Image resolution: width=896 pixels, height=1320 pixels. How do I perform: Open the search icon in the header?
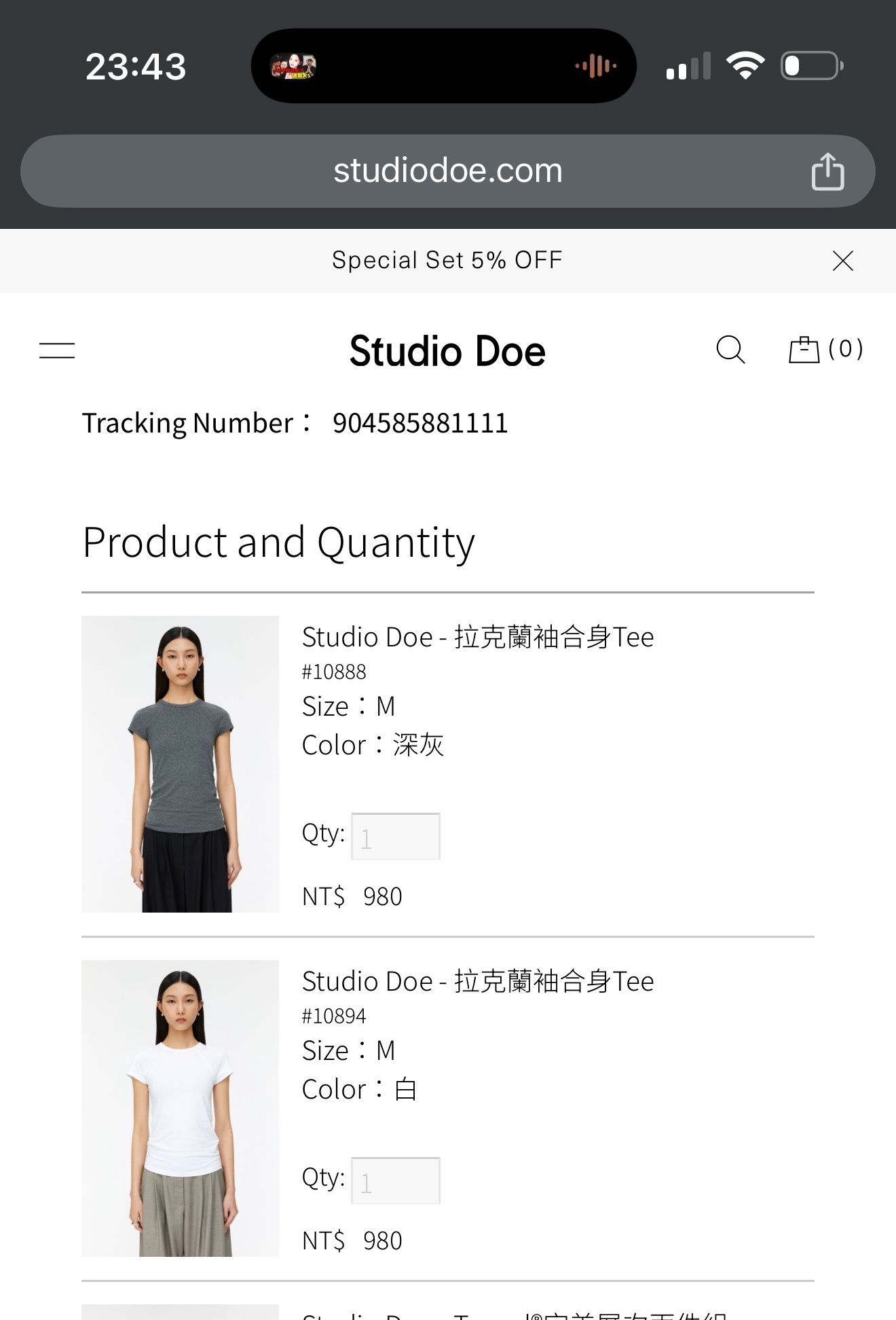pyautogui.click(x=730, y=350)
